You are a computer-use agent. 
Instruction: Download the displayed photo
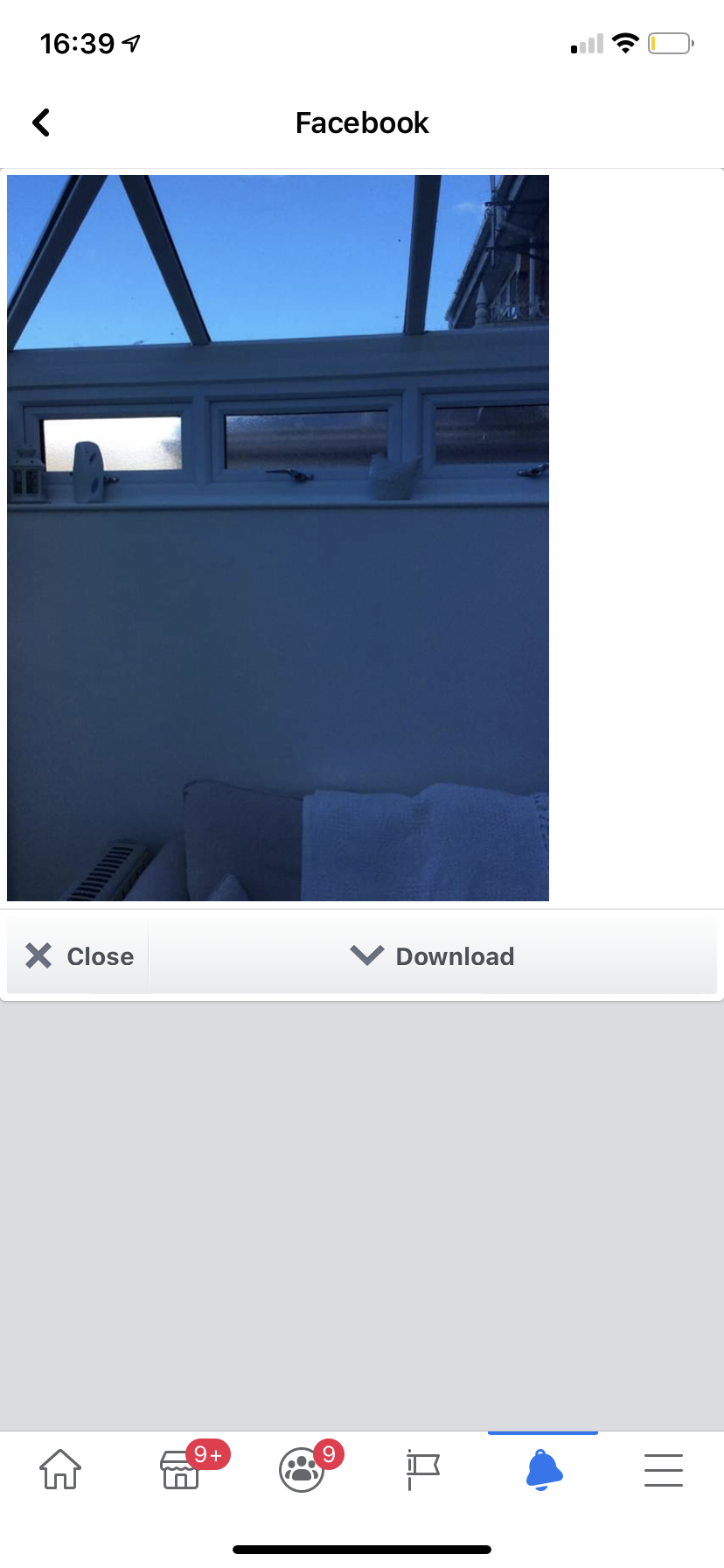click(433, 955)
